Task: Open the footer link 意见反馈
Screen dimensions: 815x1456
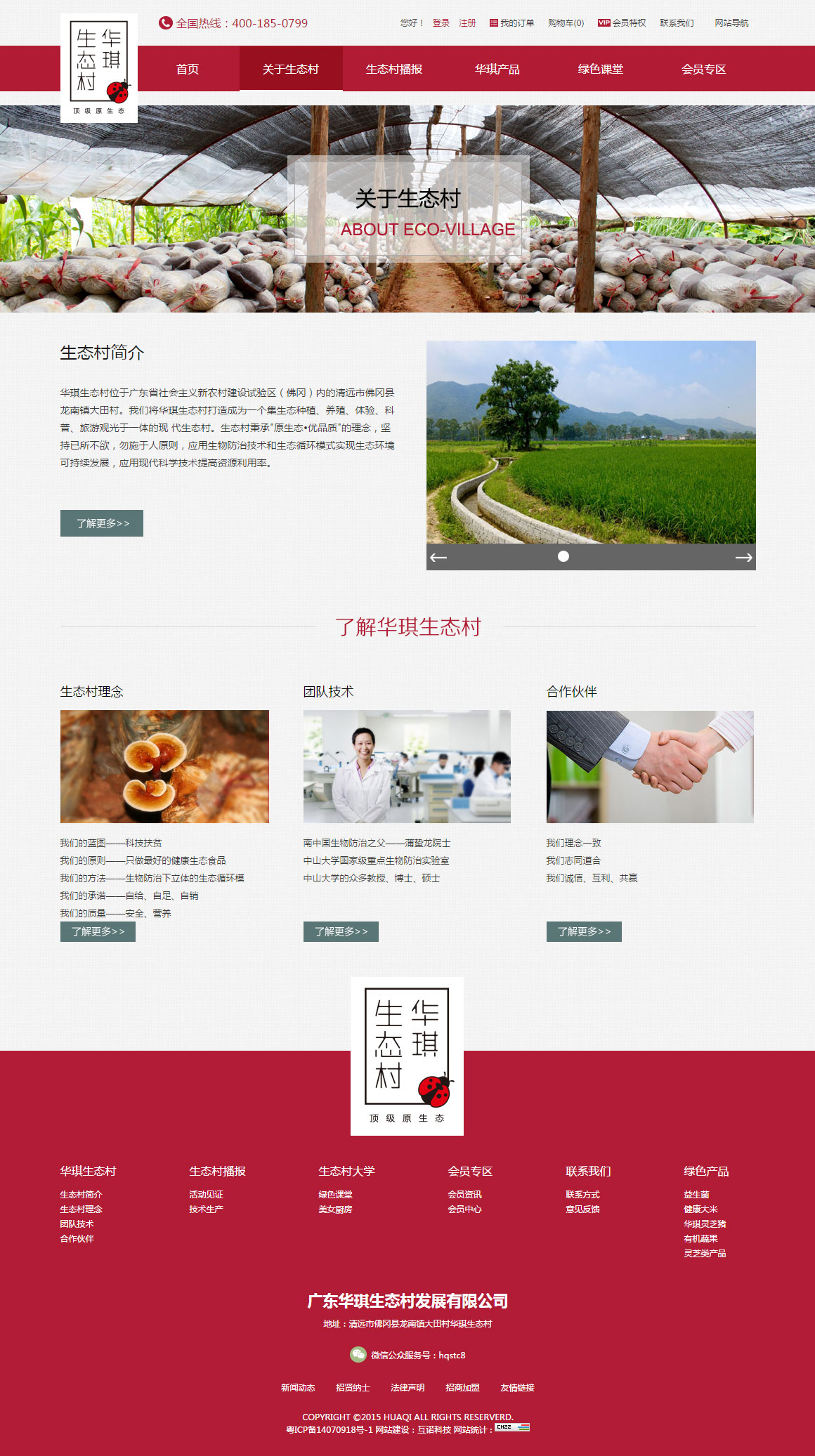Action: coord(582,1209)
